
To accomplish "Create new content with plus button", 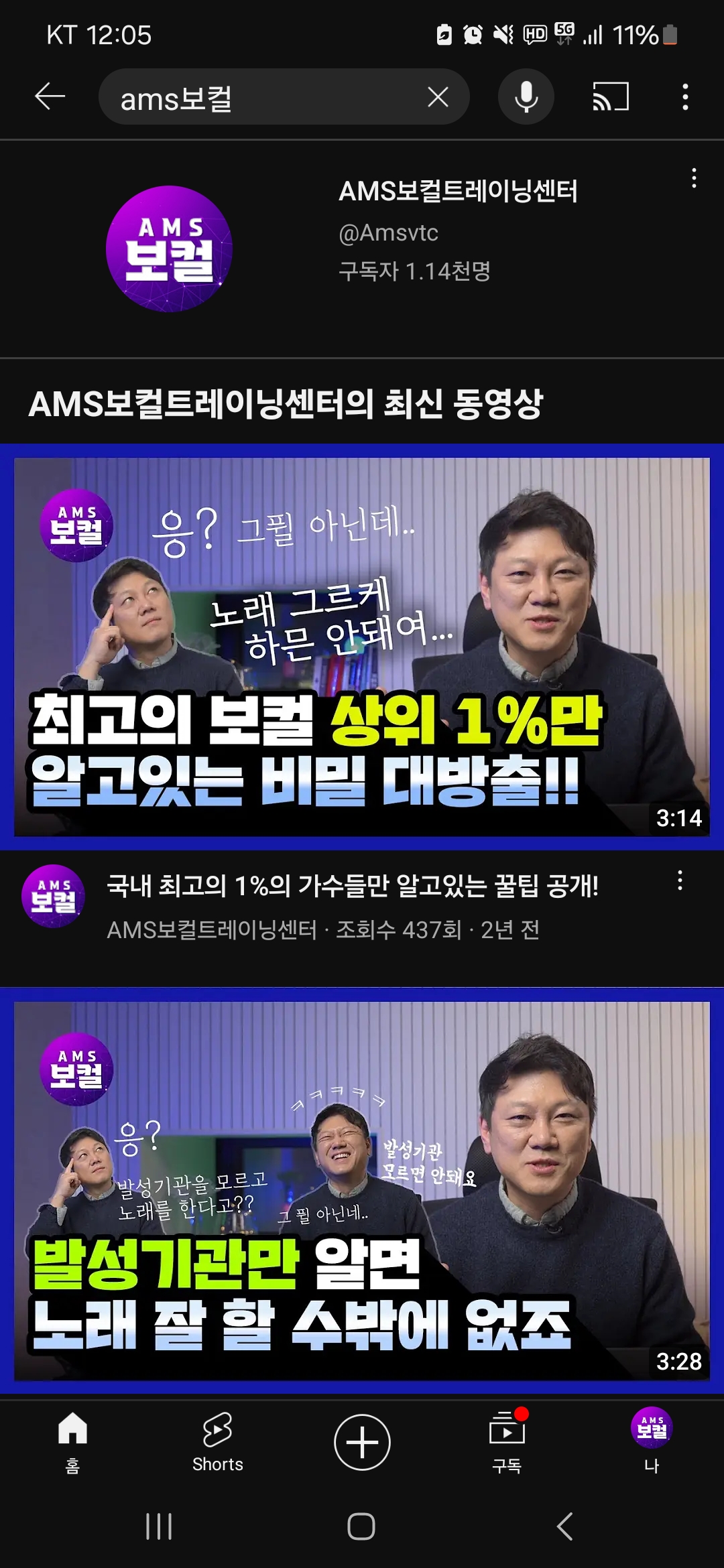I will pos(362,1442).
